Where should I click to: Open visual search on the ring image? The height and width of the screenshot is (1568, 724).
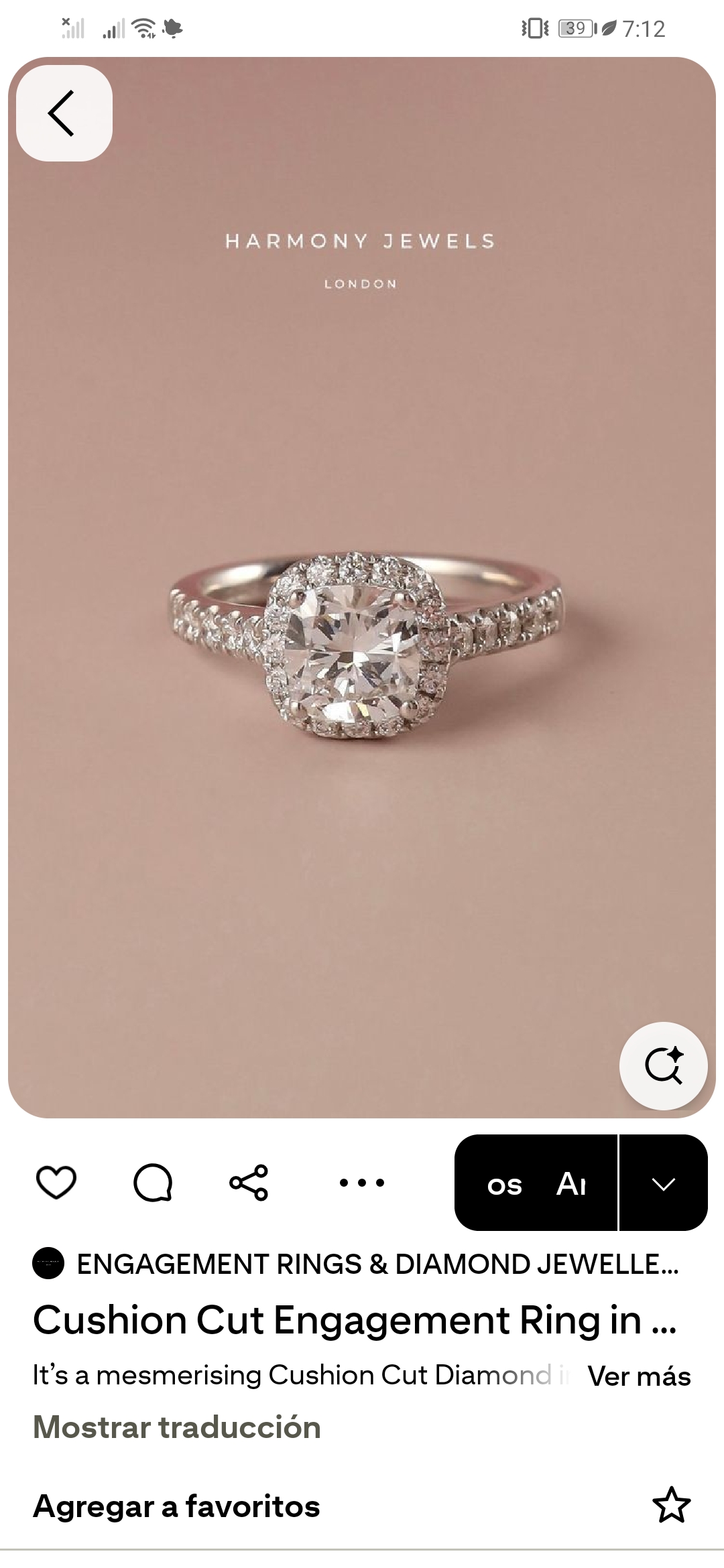tap(663, 1065)
